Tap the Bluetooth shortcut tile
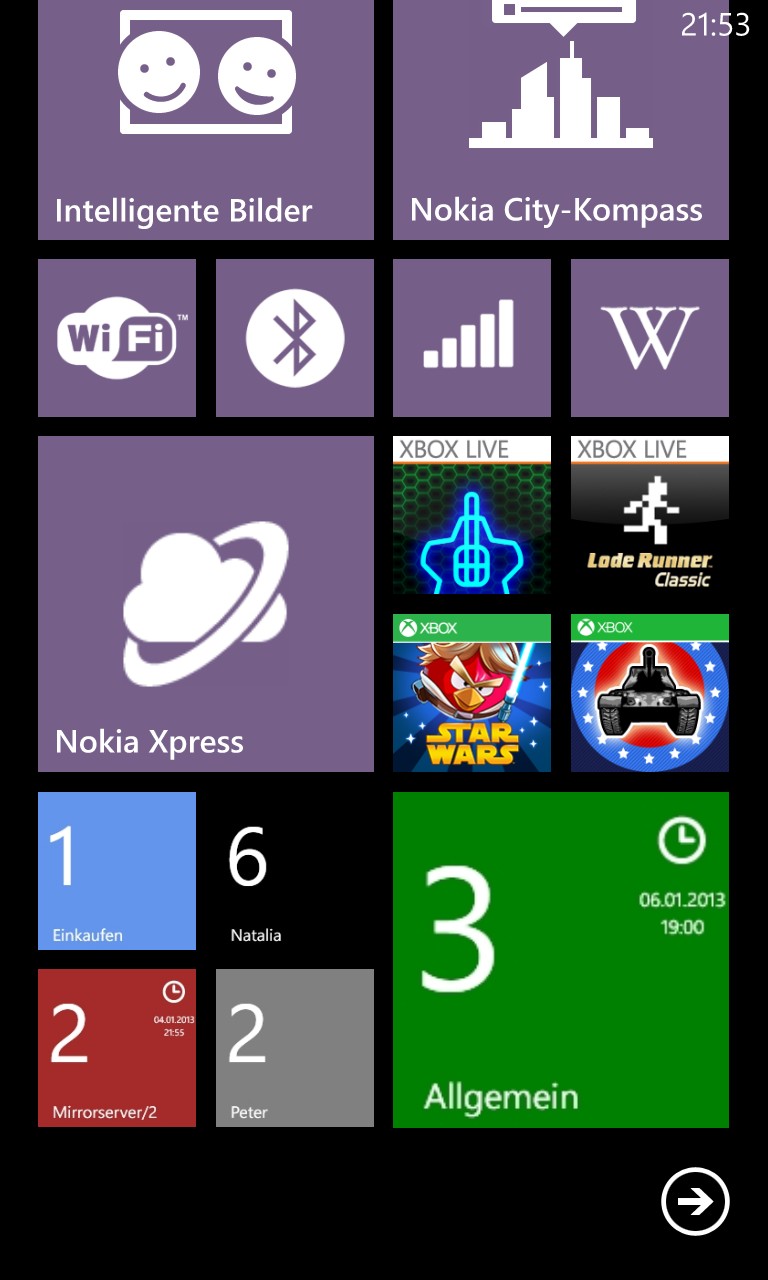This screenshot has height=1280, width=768. [295, 338]
